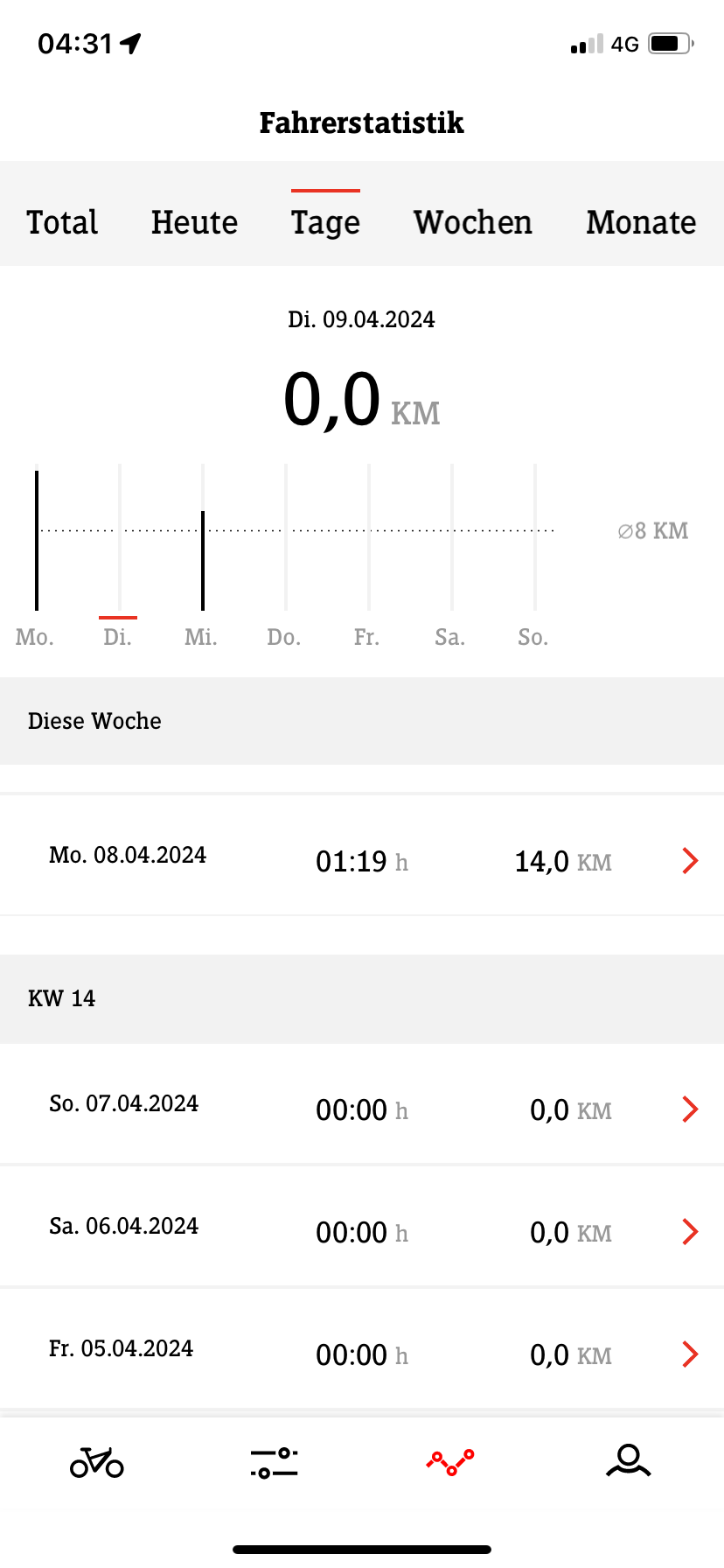Switch to the Total tab
Screen dimensions: 724x1568
pyautogui.click(x=62, y=222)
